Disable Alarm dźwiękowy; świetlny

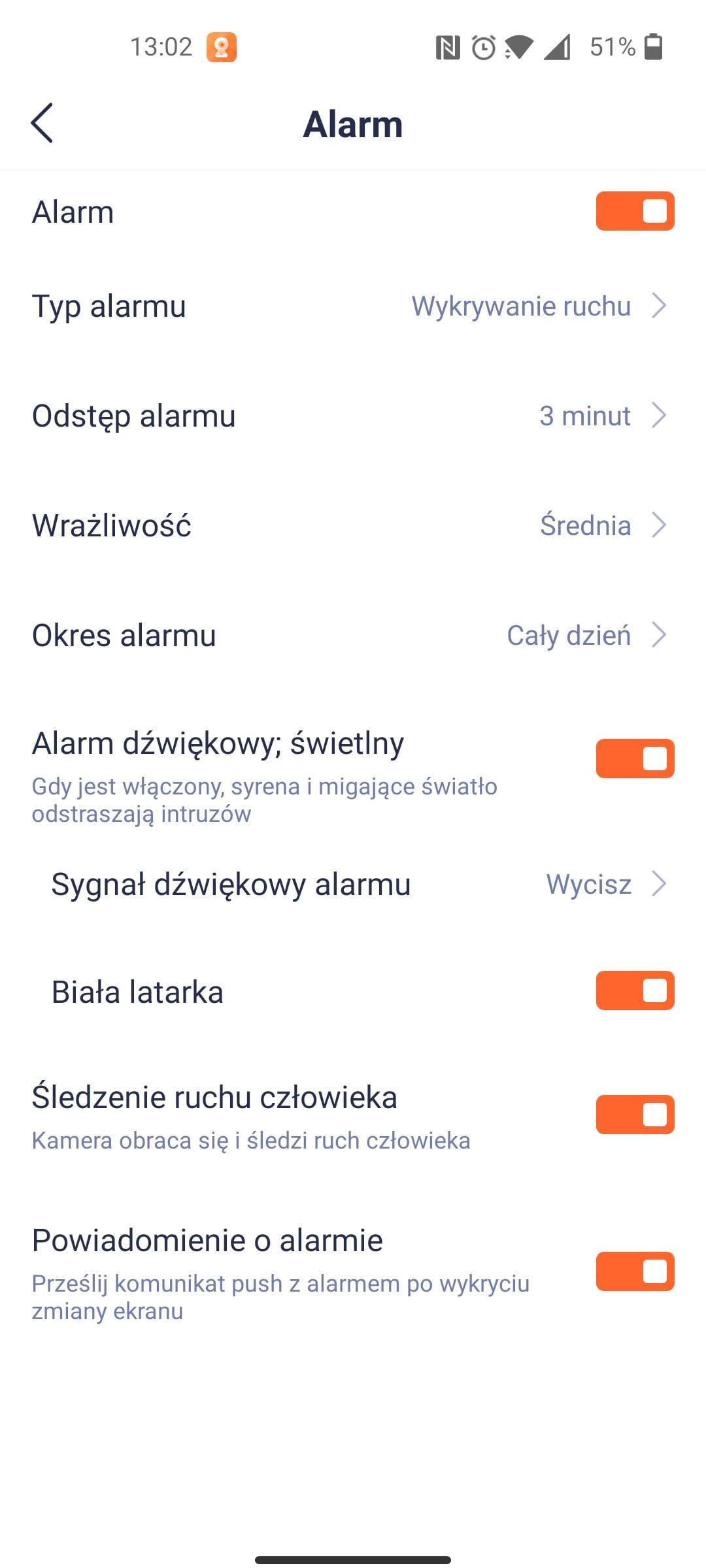point(634,758)
